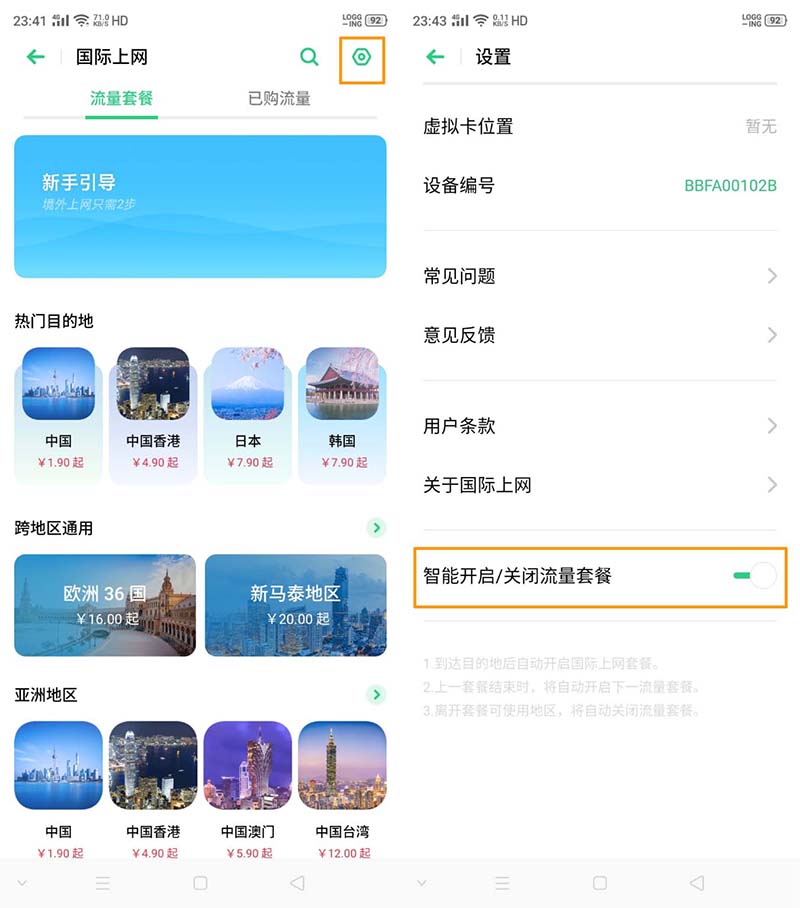Open 日本 data plan card
This screenshot has height=908, width=800.
pyautogui.click(x=247, y=410)
